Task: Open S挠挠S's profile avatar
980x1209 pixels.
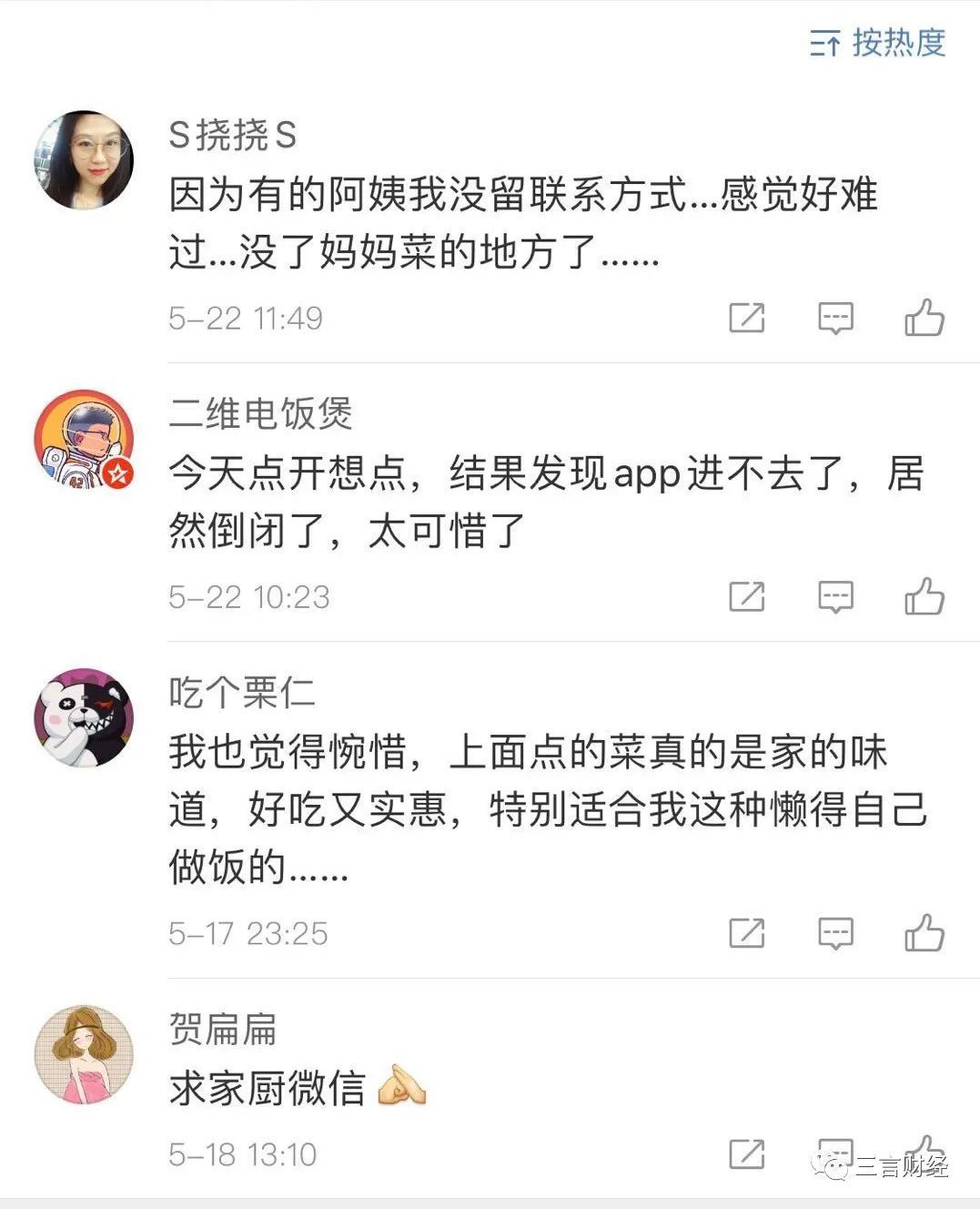Action: point(84,161)
